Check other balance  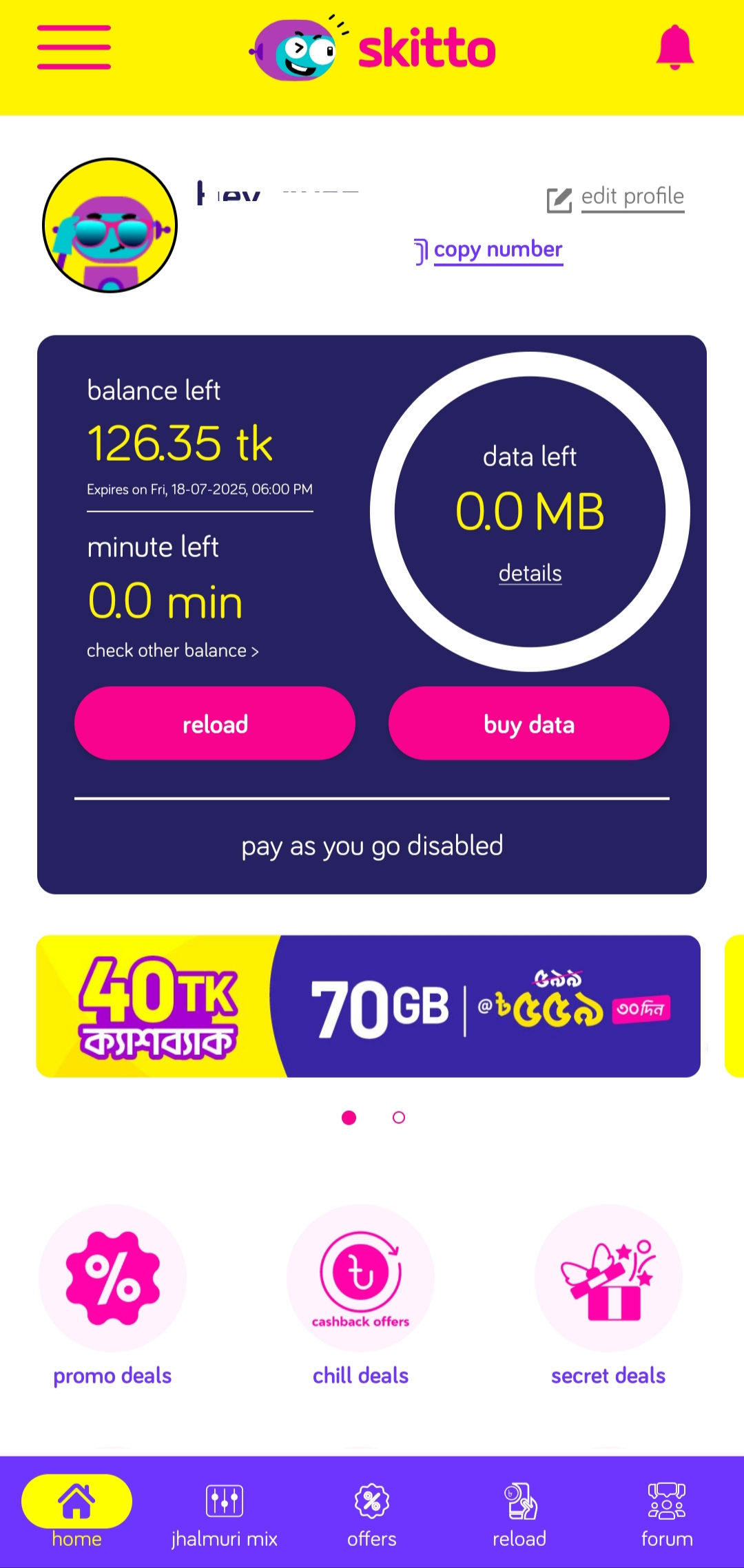tap(172, 651)
